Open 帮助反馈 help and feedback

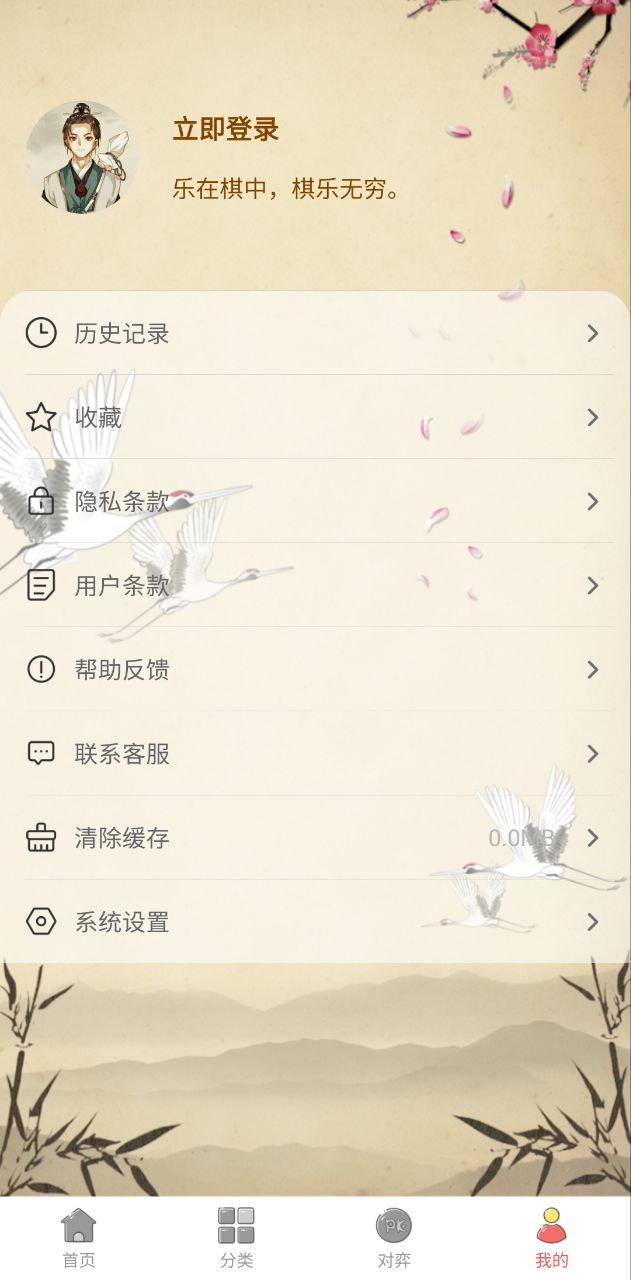(315, 669)
